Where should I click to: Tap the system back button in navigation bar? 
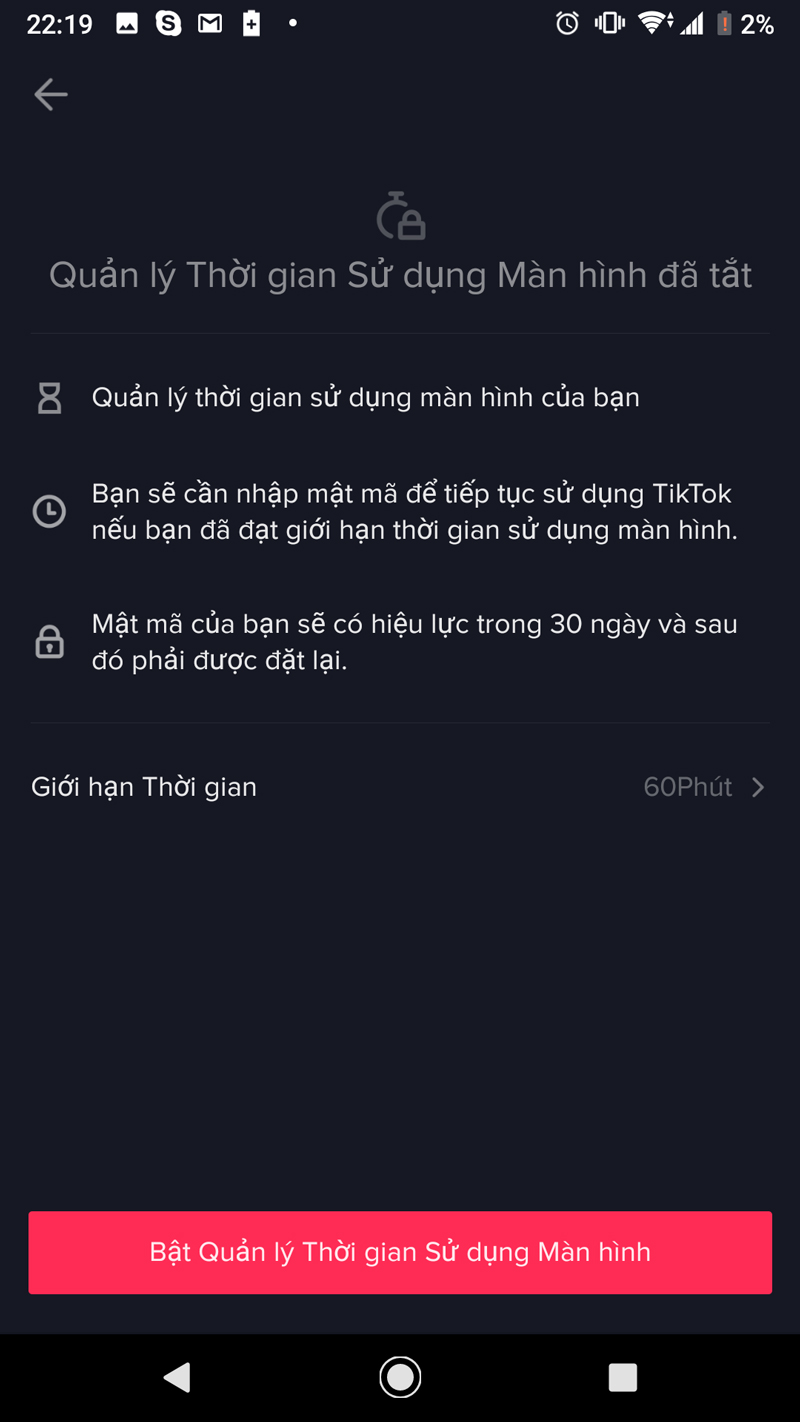[x=177, y=1377]
